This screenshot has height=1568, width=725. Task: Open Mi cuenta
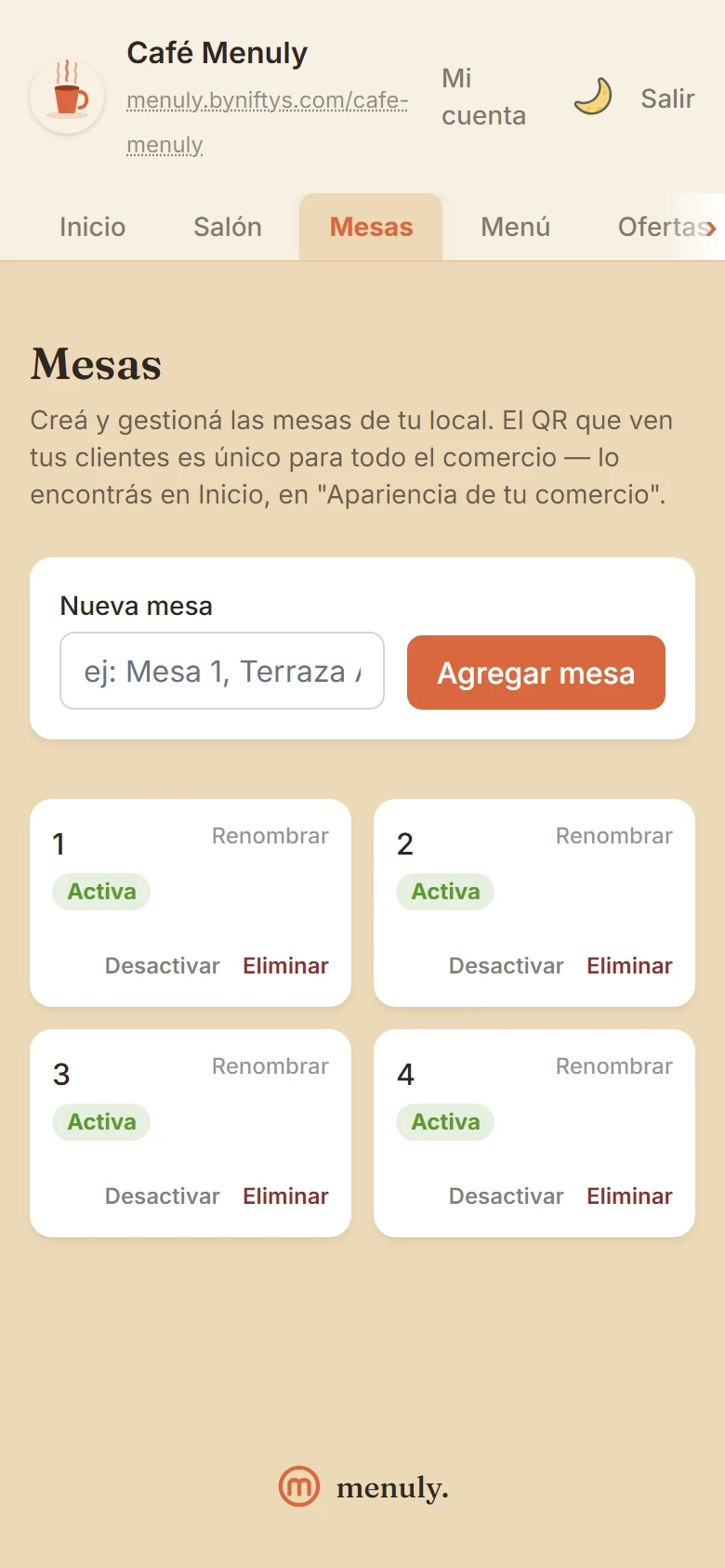(x=483, y=97)
